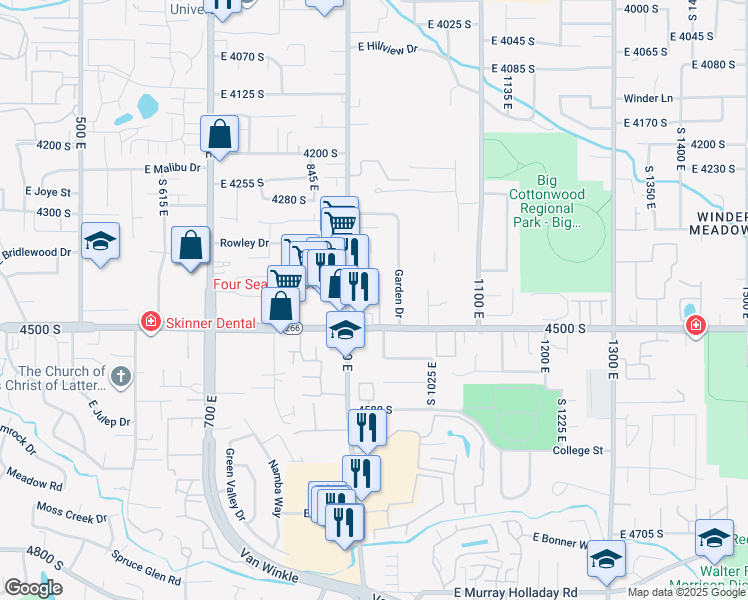
Task: Open the shopping bag marker near E 4200 S
Action: pyautogui.click(x=219, y=135)
